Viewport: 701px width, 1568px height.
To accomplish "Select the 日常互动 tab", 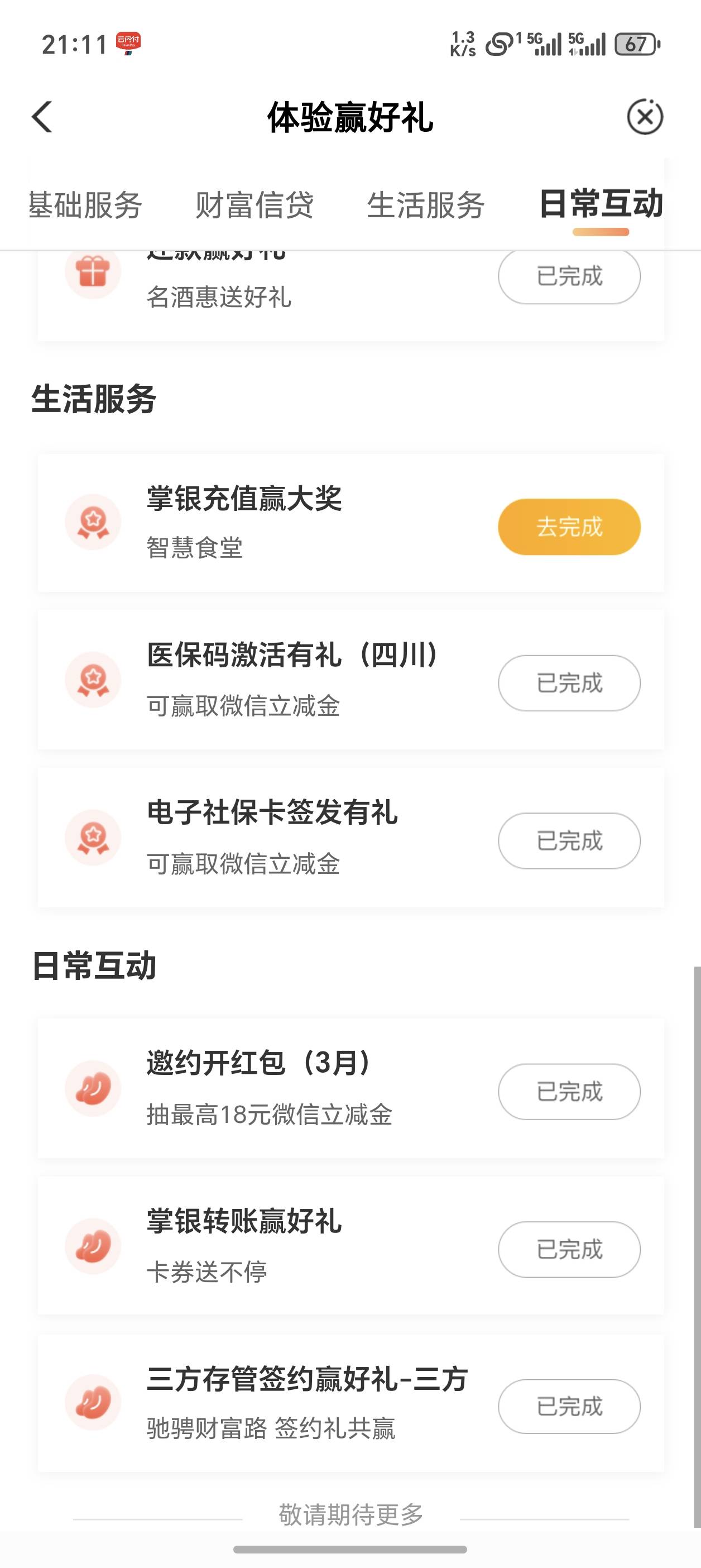I will coord(601,204).
